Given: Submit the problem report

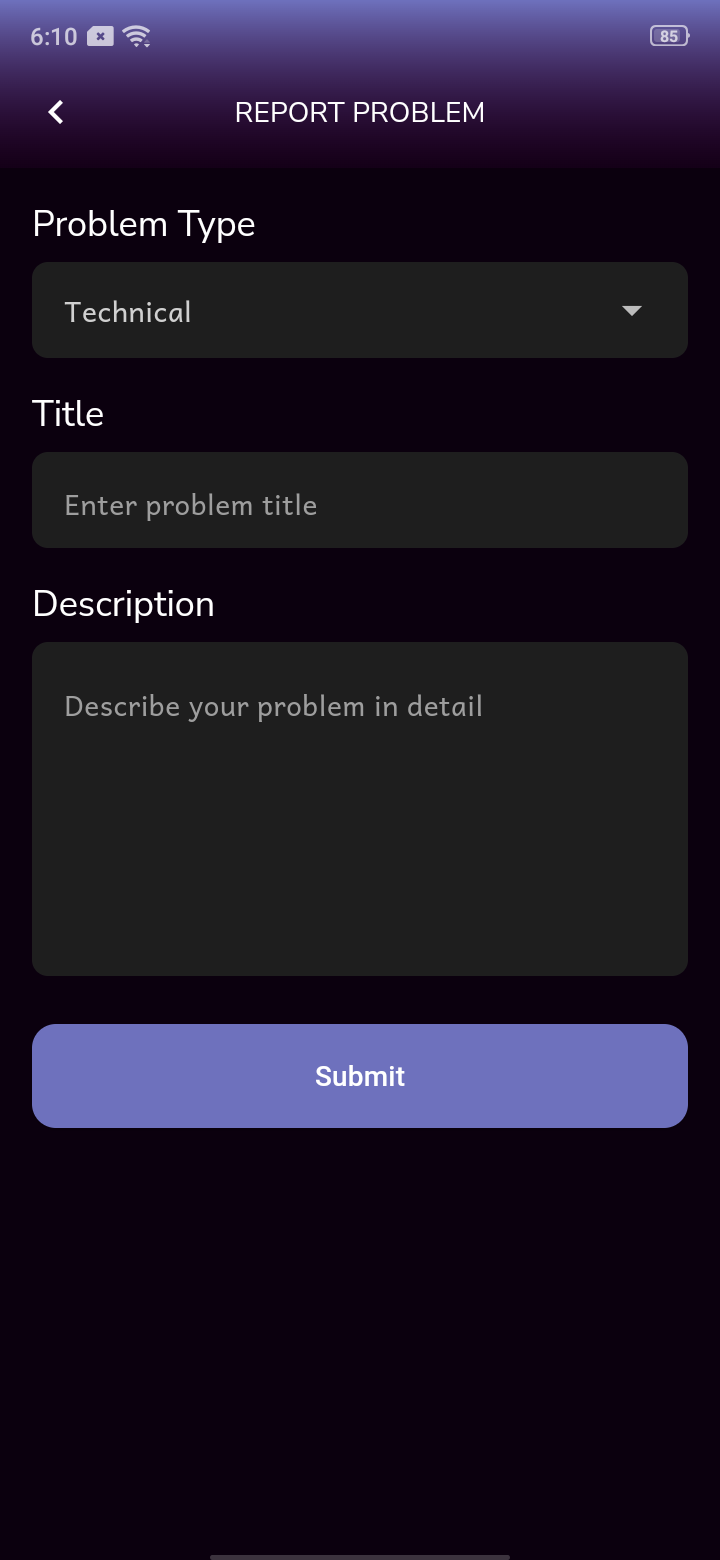Looking at the screenshot, I should (x=360, y=1076).
